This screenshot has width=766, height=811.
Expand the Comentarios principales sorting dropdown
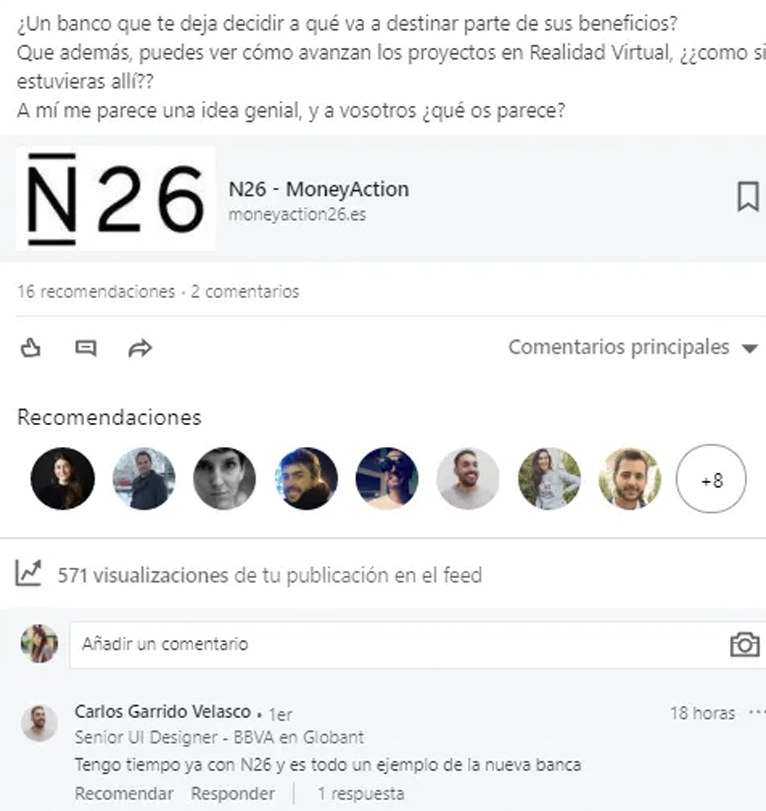coord(632,347)
